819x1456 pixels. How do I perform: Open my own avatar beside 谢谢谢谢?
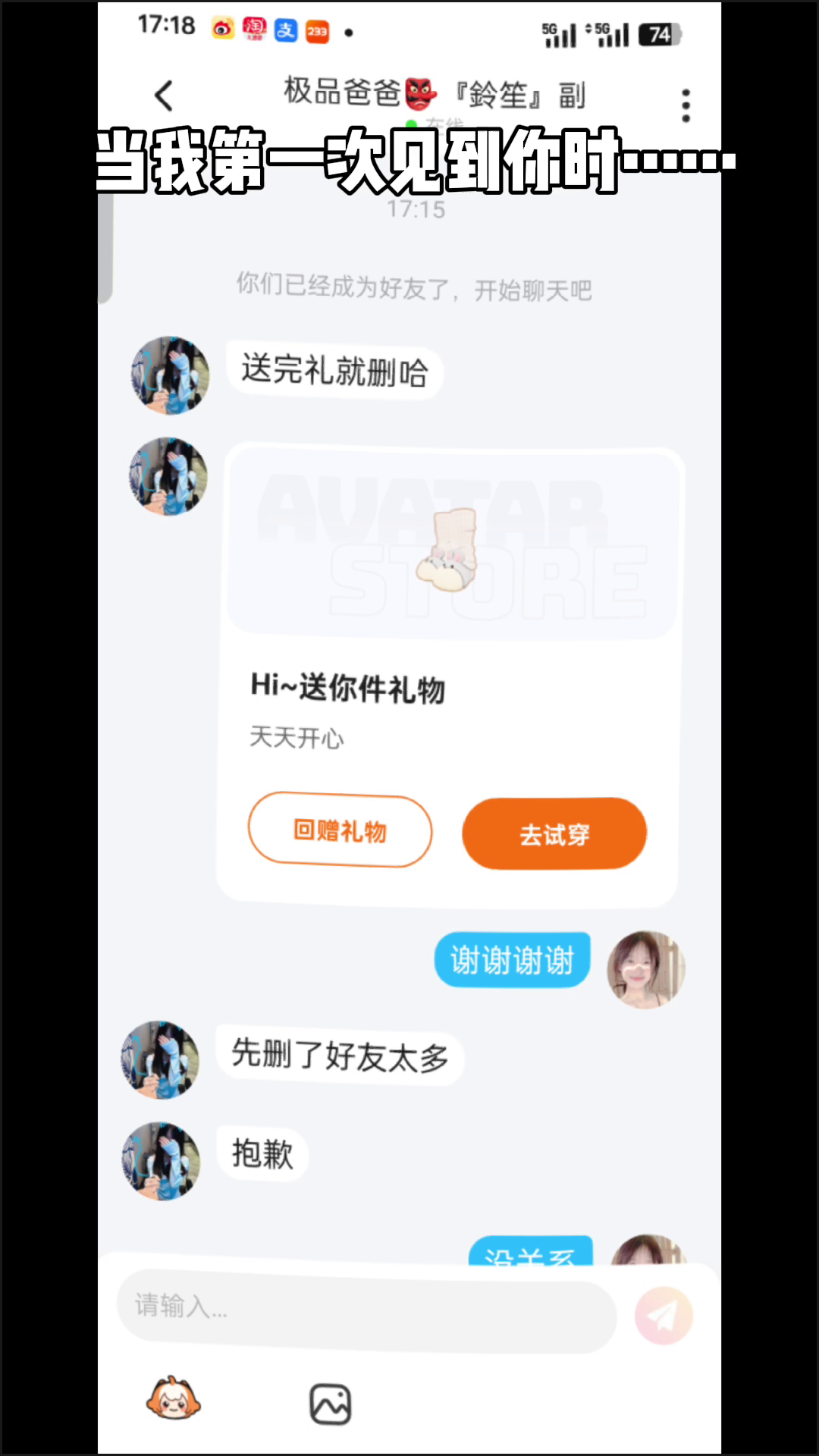(645, 969)
